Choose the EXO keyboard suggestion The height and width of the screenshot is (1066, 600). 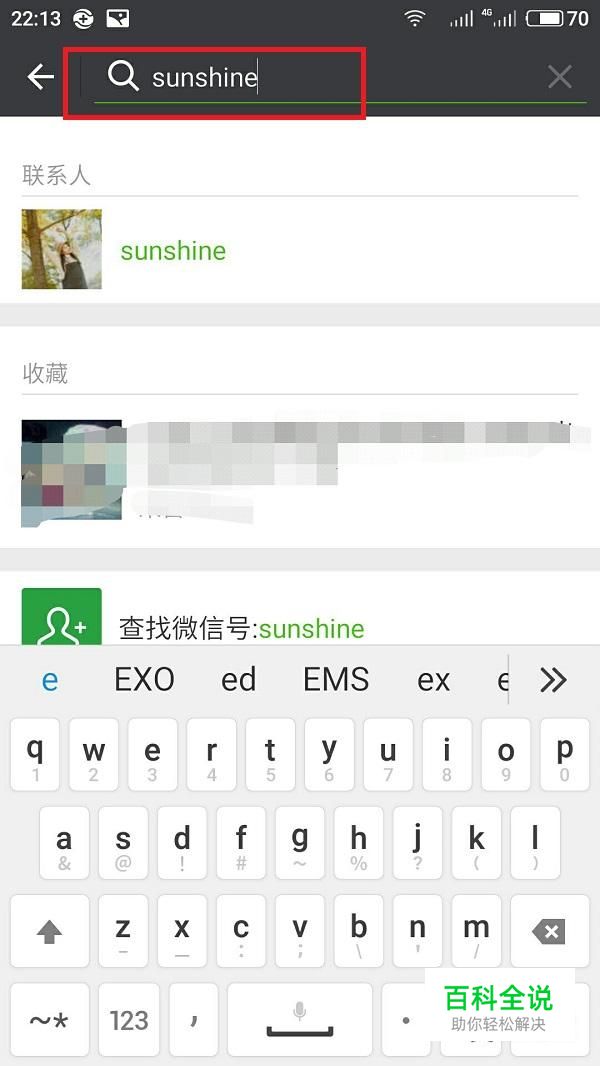click(145, 680)
